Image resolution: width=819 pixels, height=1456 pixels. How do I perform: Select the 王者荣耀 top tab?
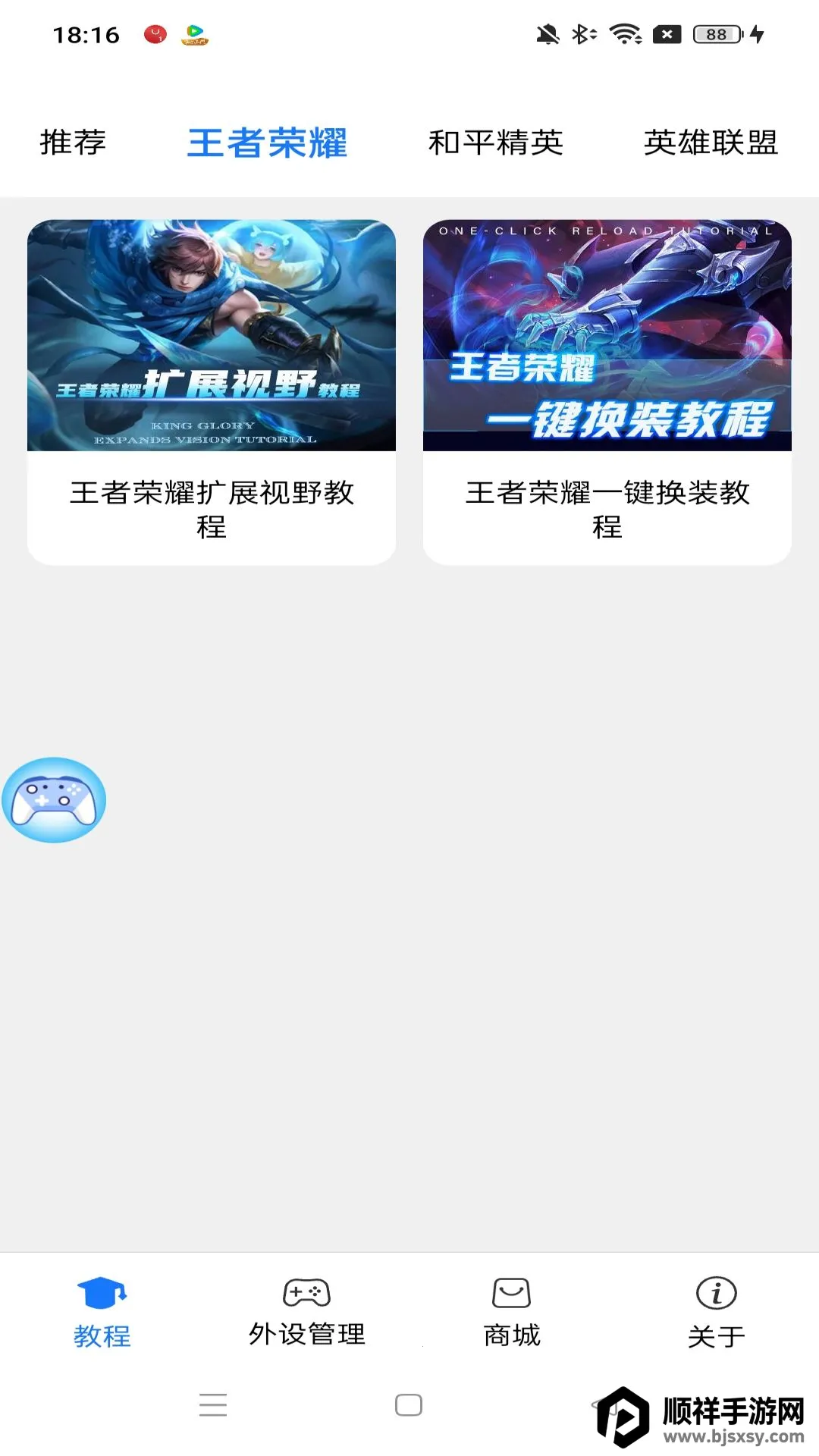[267, 143]
